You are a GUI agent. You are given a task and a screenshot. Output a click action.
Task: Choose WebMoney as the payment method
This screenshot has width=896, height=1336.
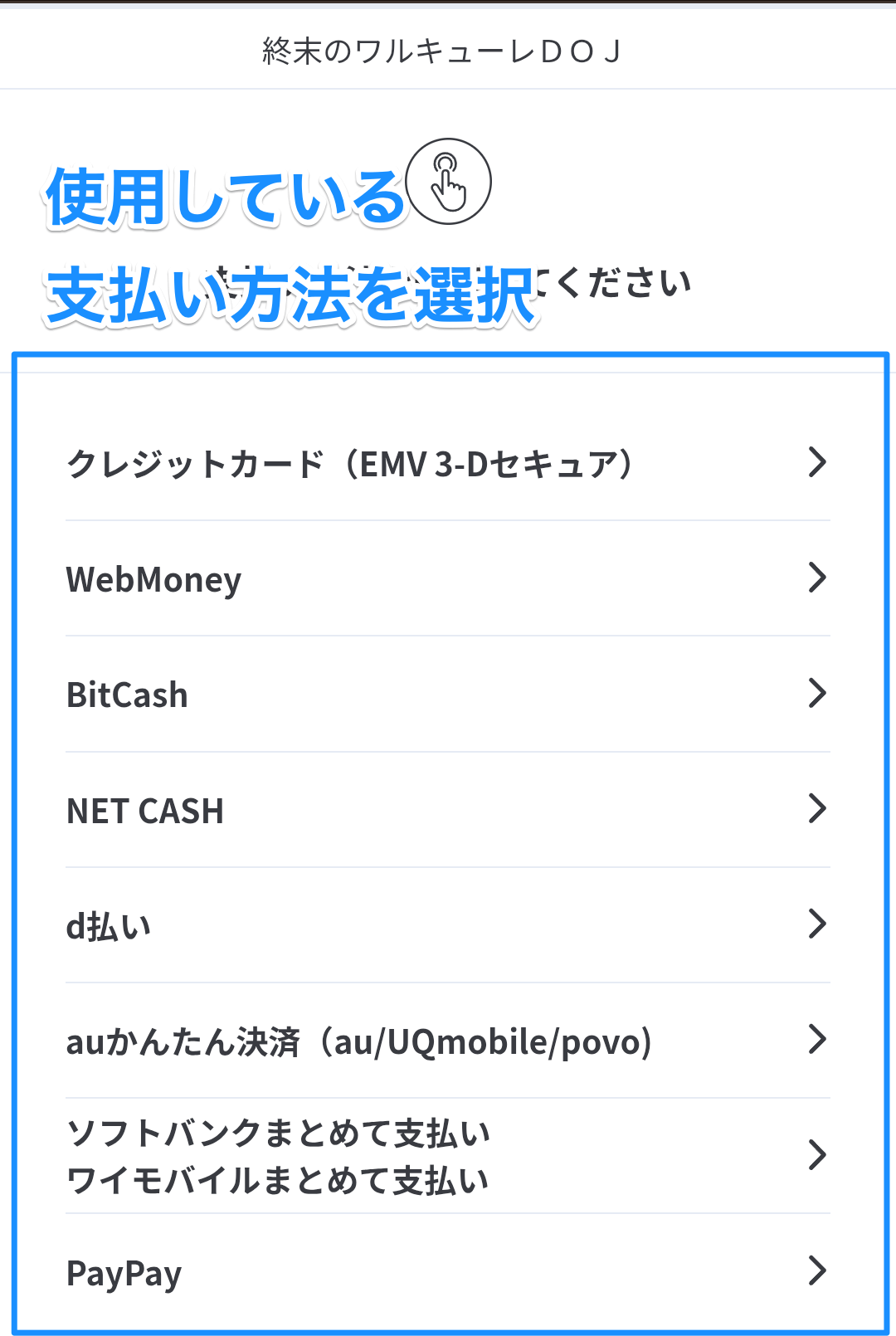[x=448, y=578]
